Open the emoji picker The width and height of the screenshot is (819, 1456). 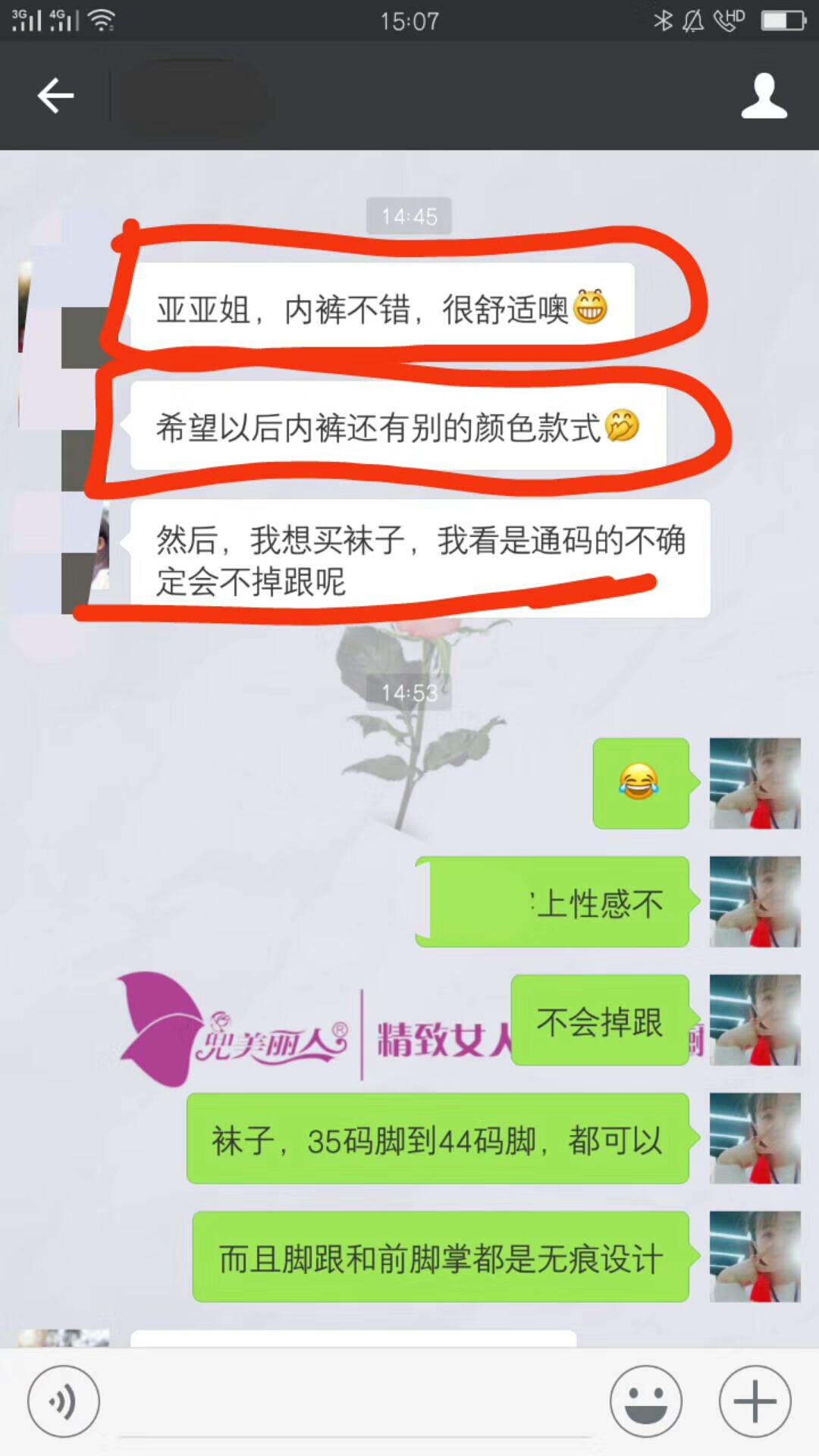click(x=646, y=1401)
